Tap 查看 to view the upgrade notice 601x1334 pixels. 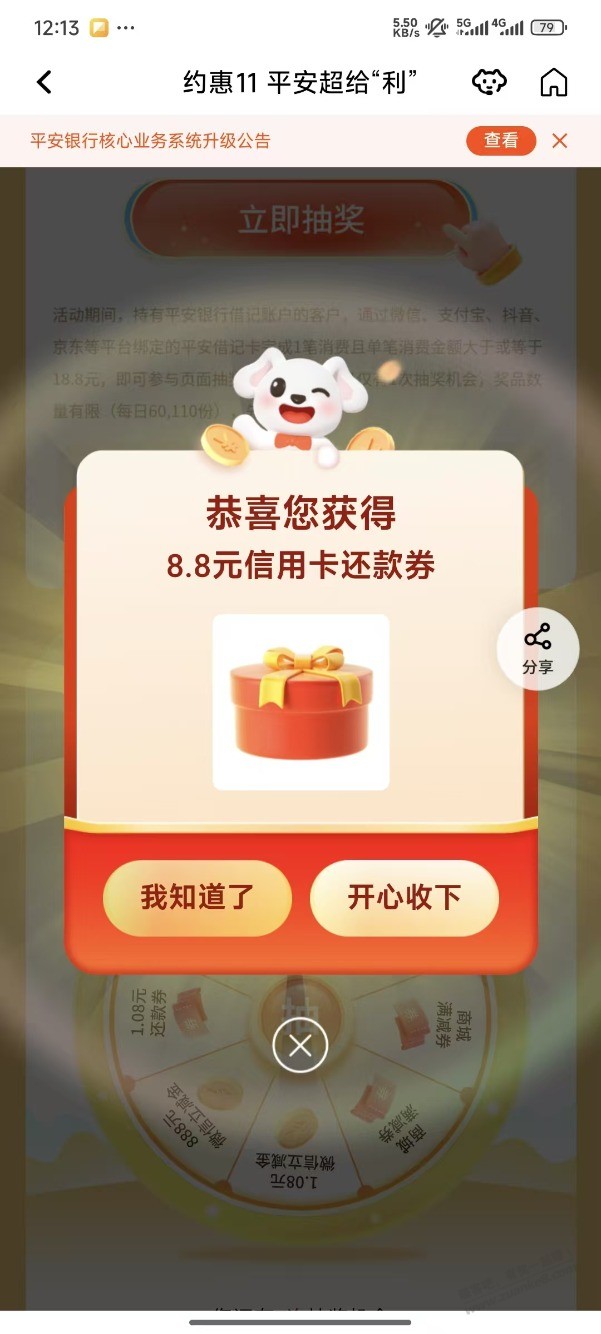coord(501,141)
